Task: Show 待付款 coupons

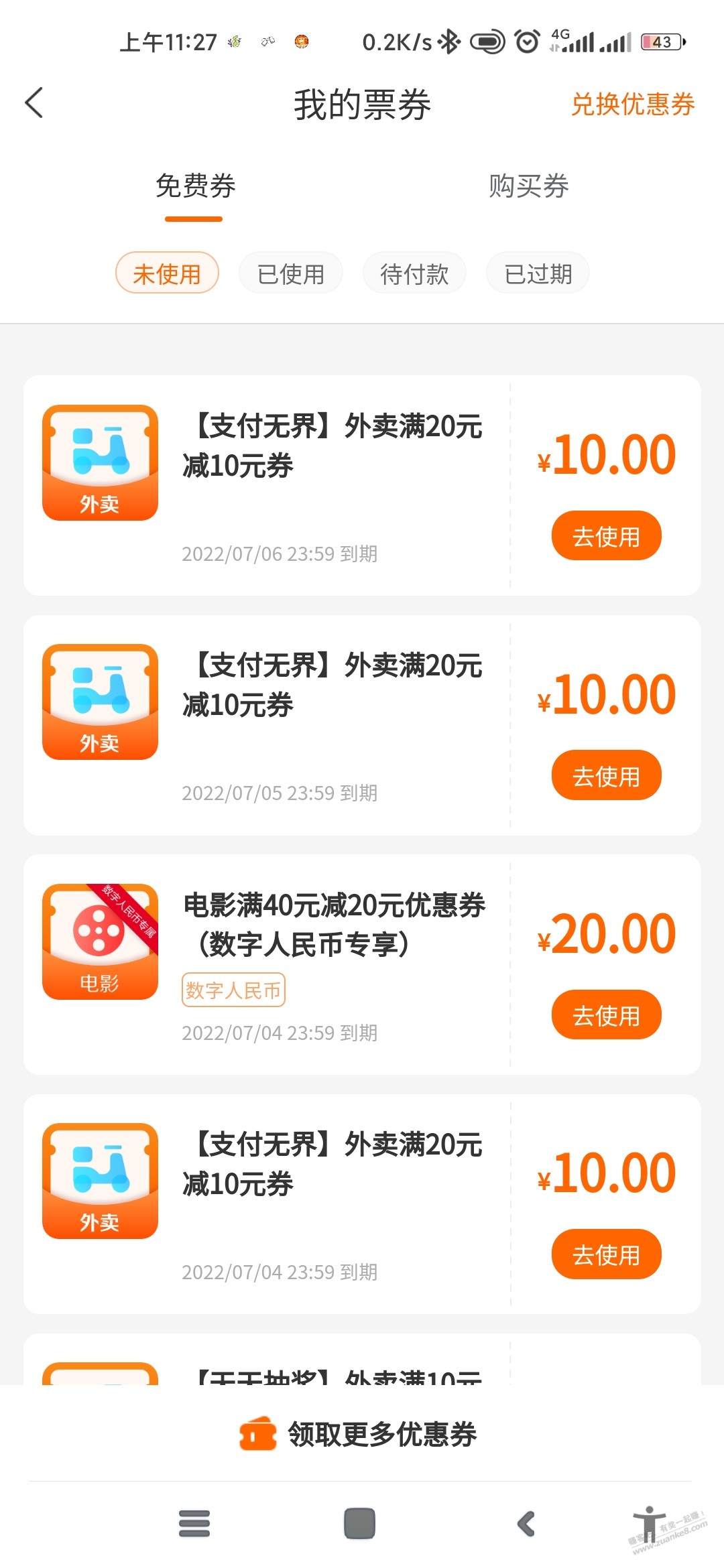Action: [414, 273]
